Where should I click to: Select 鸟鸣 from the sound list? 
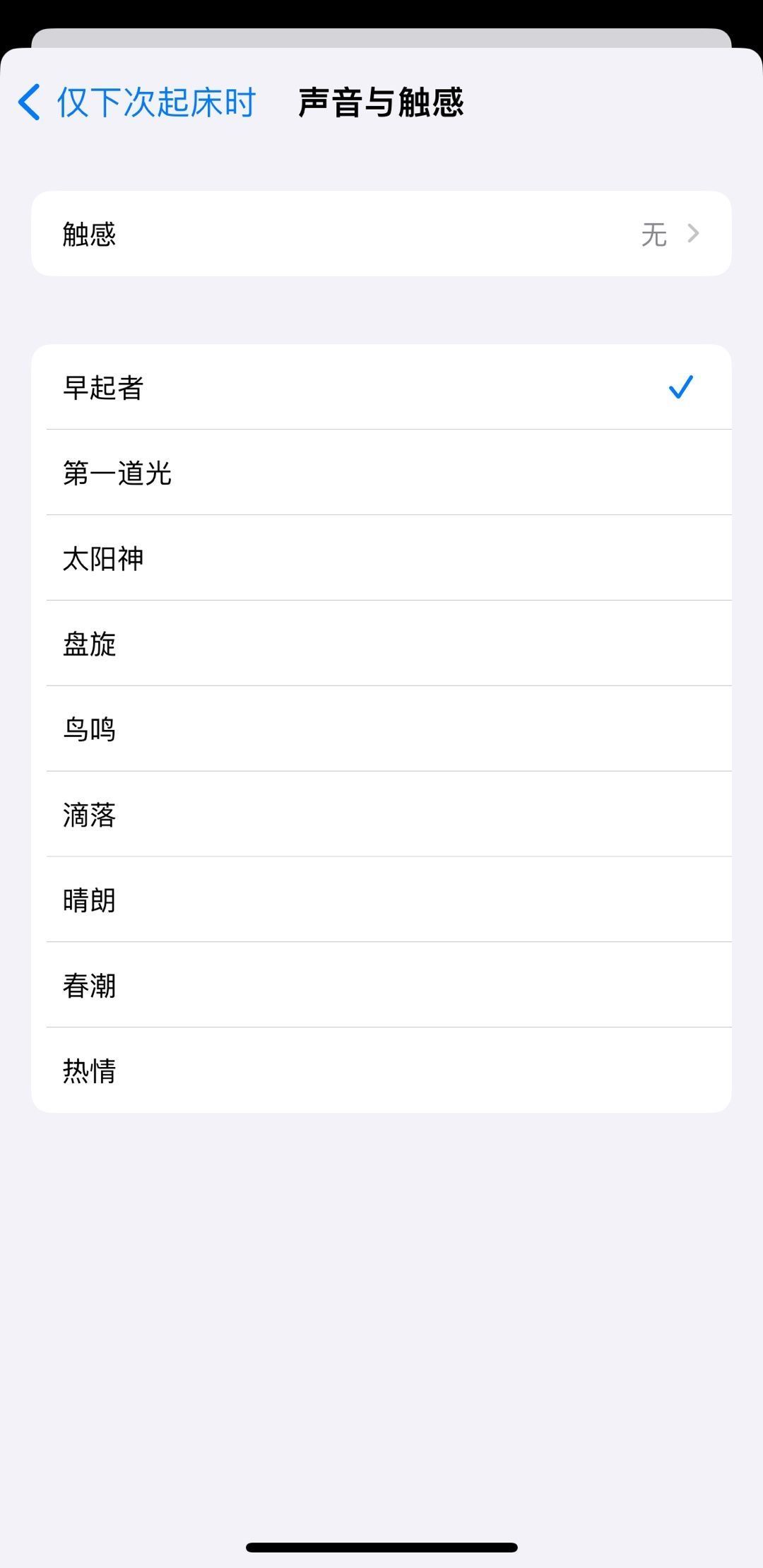(x=381, y=729)
